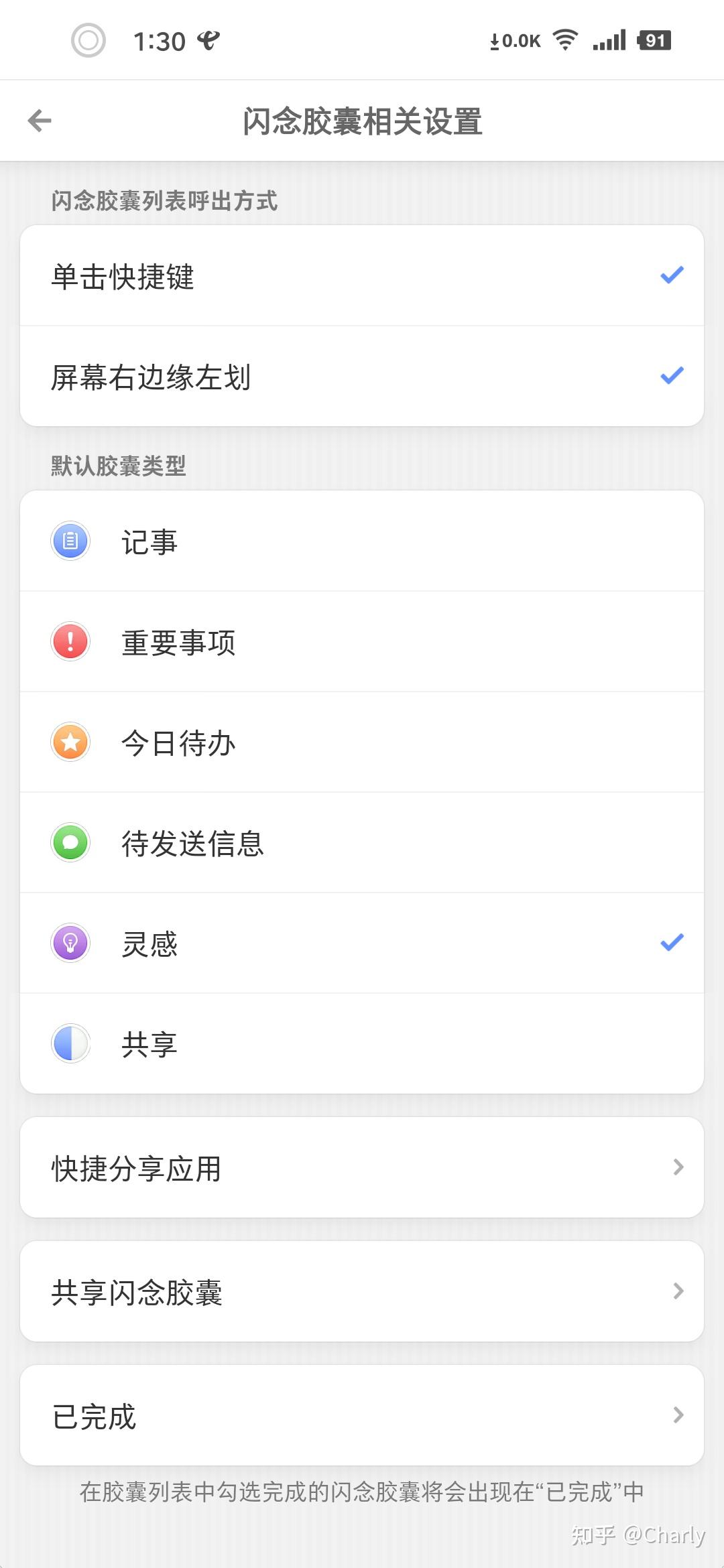
Task: Set 今日待办 as the default type
Action: coord(362,742)
